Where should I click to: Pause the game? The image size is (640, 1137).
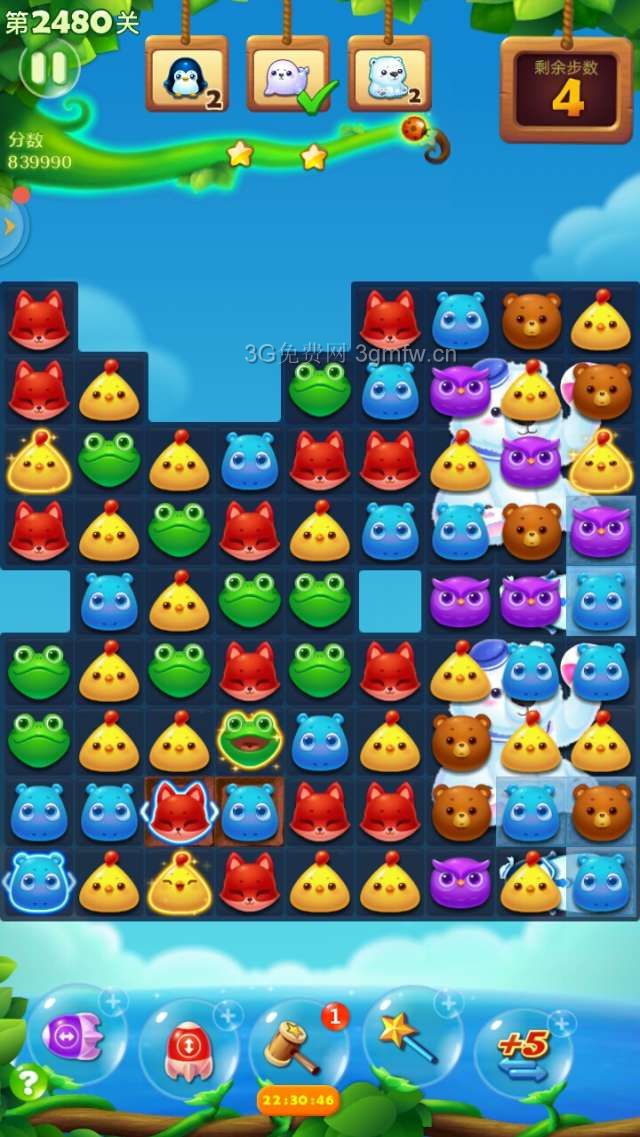click(x=48, y=67)
